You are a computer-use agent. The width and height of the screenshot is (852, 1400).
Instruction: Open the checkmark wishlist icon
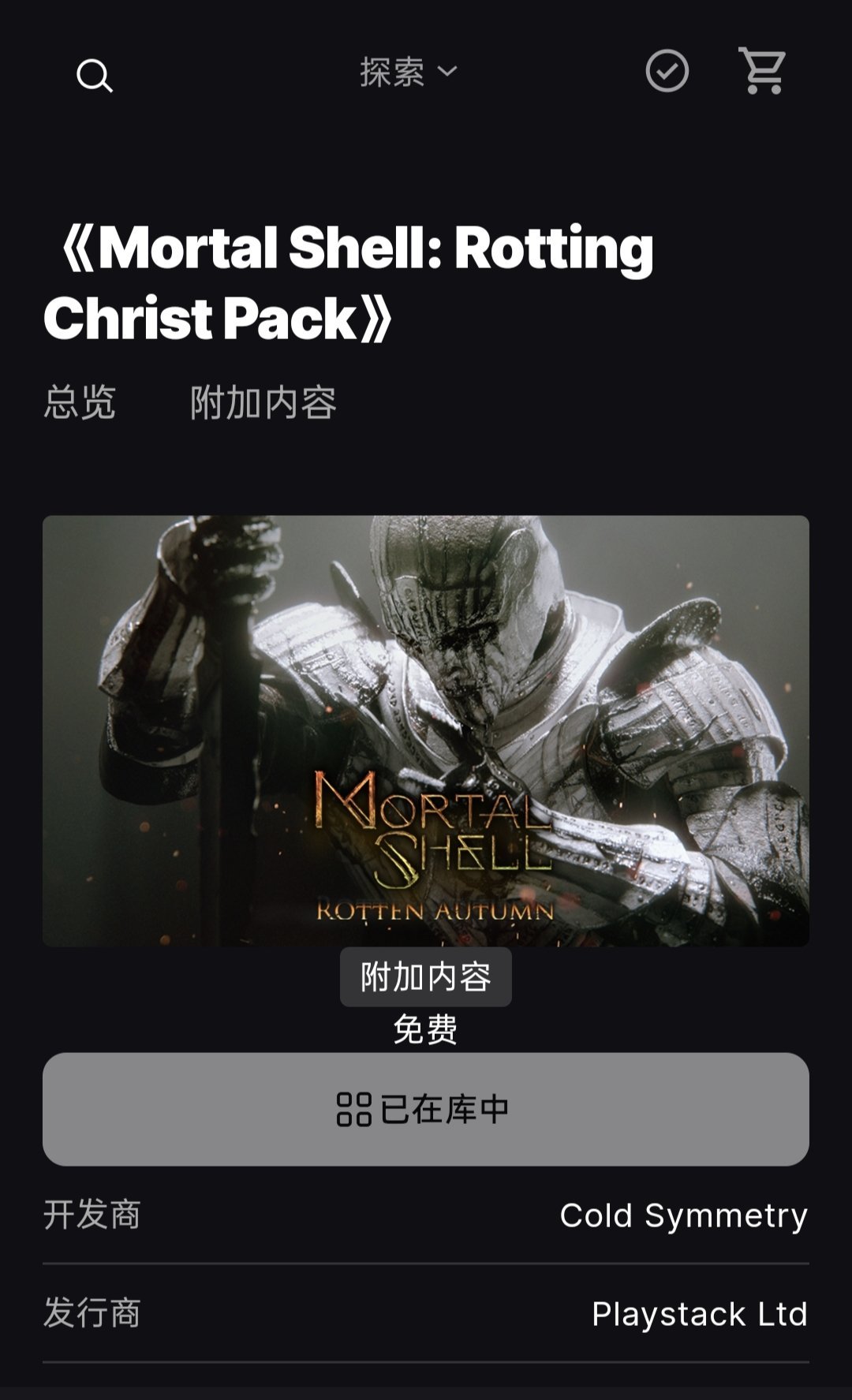tap(667, 72)
